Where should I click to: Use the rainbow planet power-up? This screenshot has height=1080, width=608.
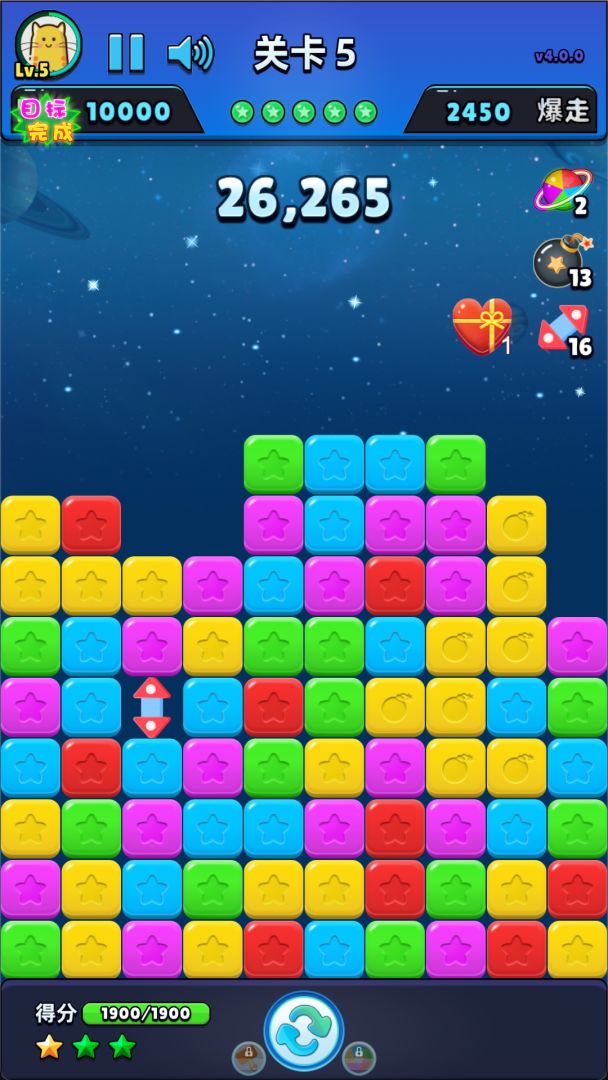click(563, 190)
